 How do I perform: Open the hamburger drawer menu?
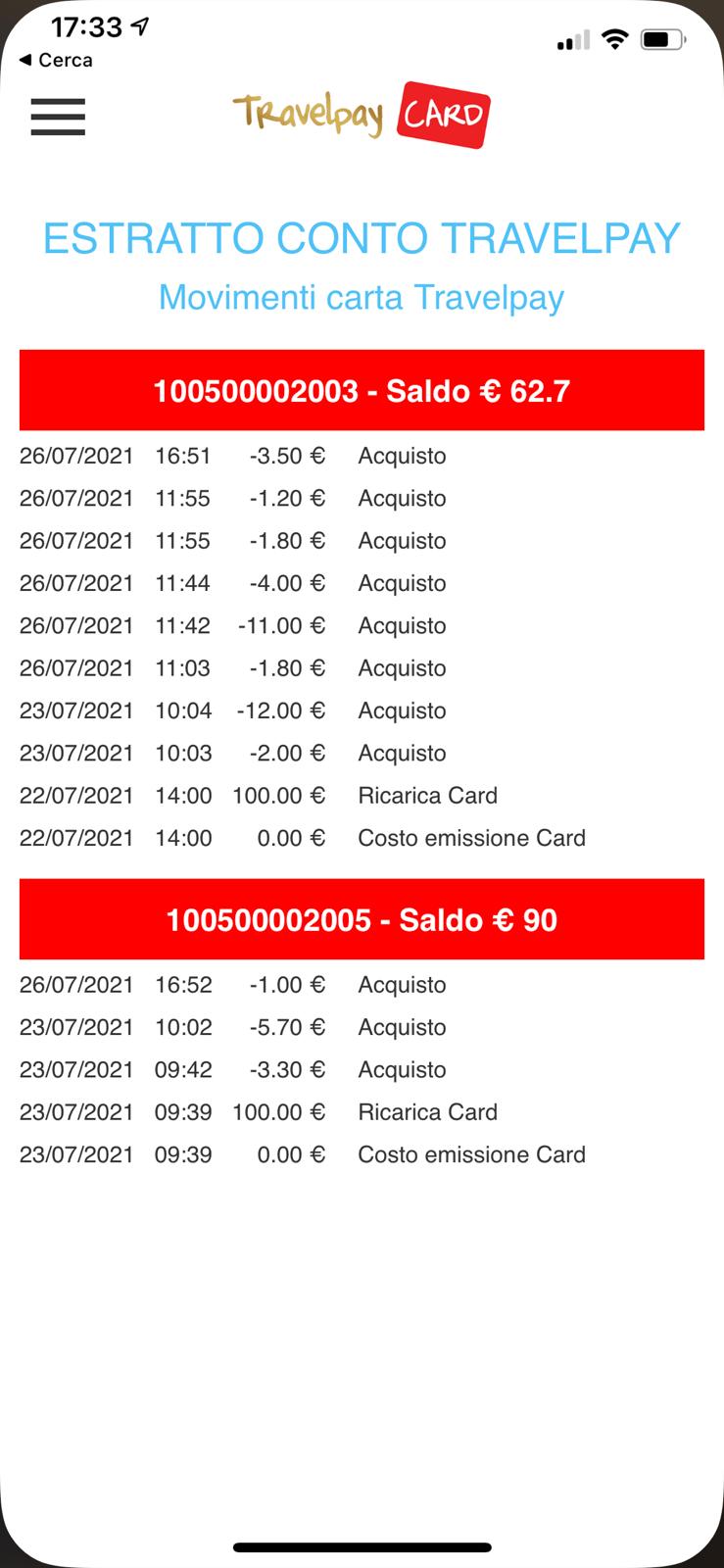pos(58,117)
